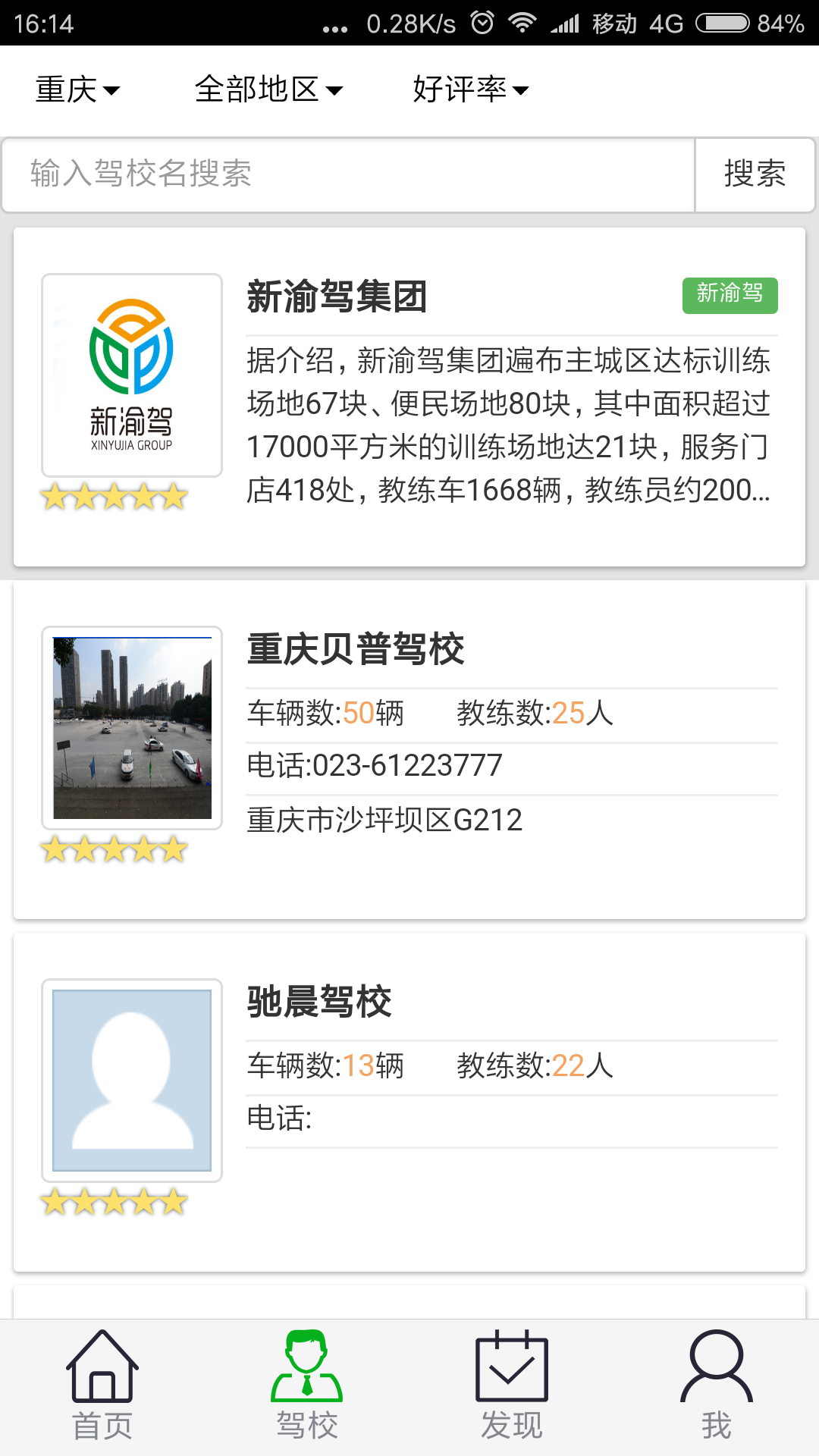Open the 重庆 city dropdown

76,89
